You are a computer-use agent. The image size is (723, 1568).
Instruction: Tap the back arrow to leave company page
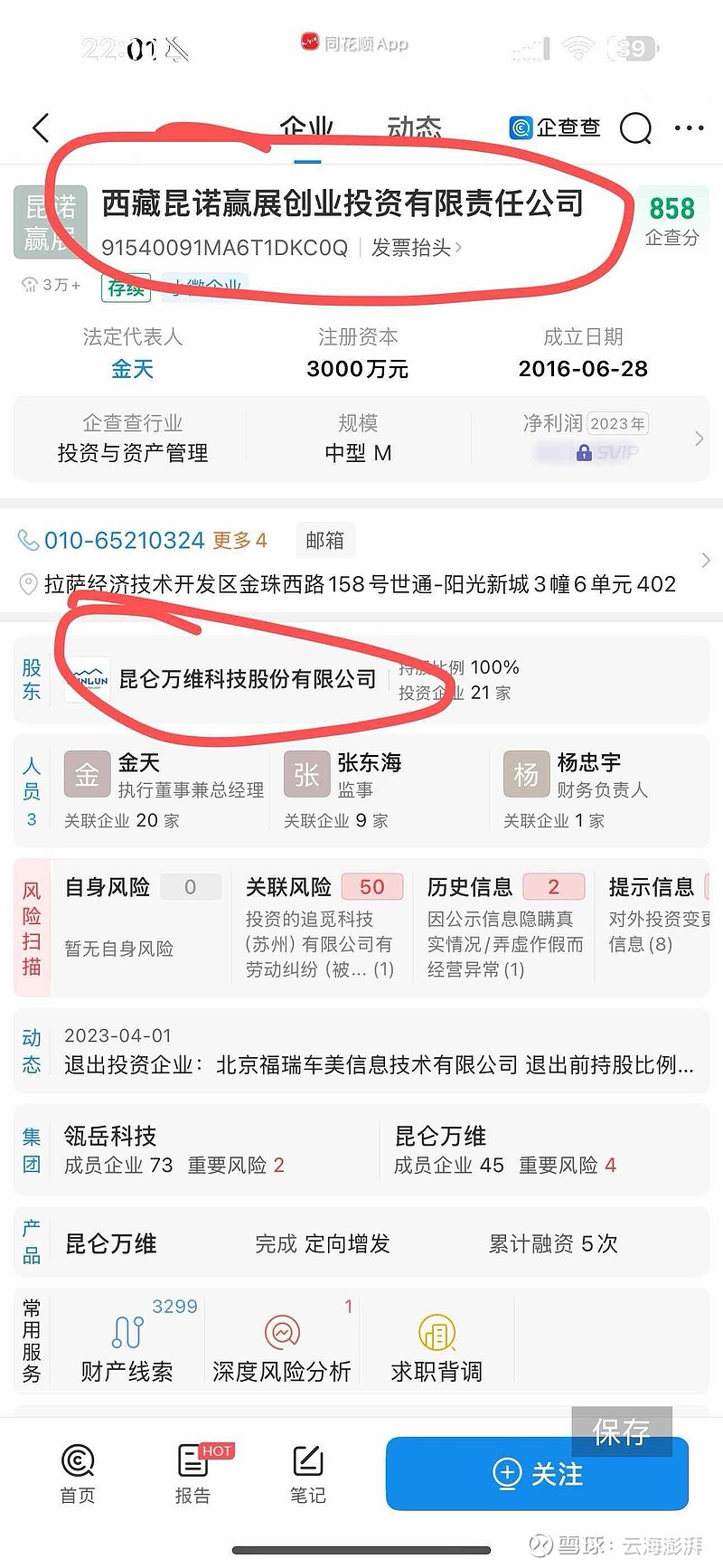[x=40, y=128]
